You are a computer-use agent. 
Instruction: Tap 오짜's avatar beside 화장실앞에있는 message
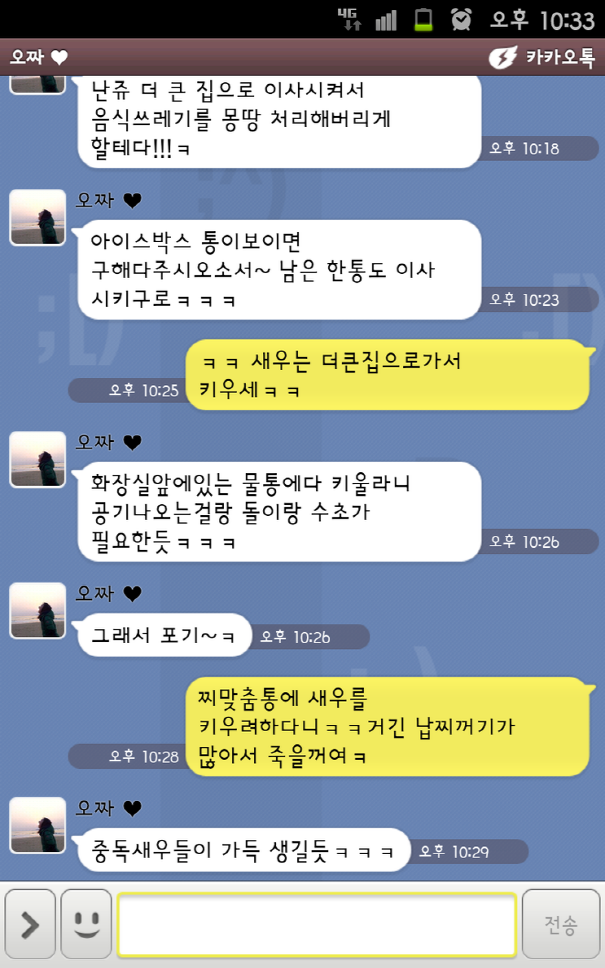click(x=38, y=459)
